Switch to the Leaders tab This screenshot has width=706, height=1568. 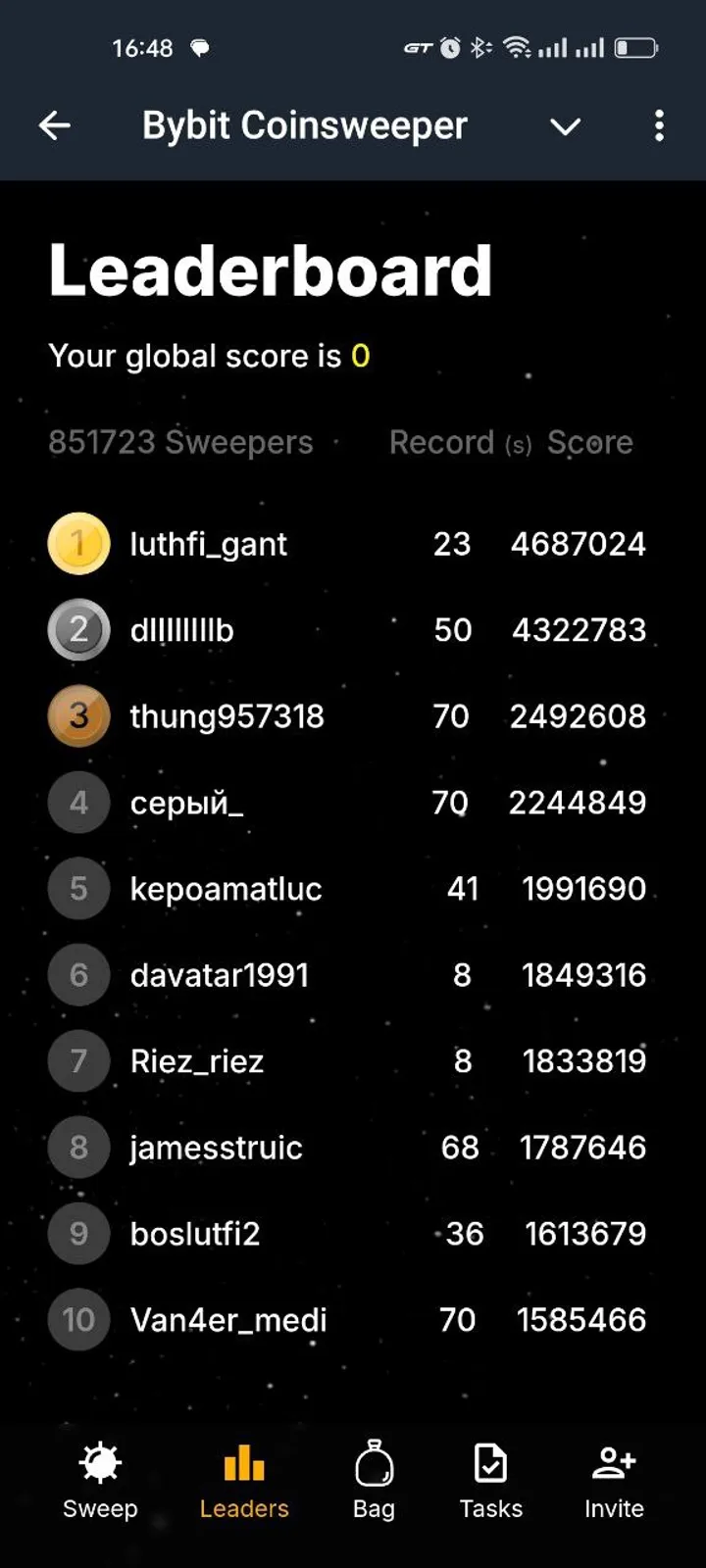coord(243,1482)
